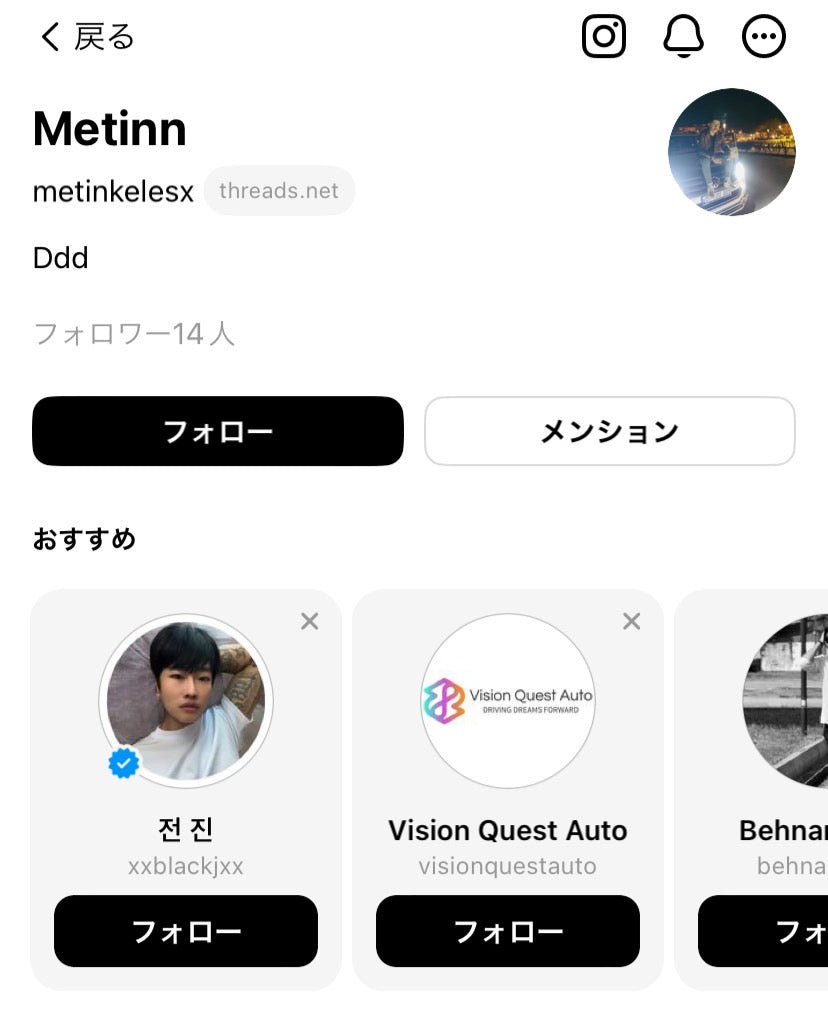Follow Metinn with the main フォロー button

point(218,431)
